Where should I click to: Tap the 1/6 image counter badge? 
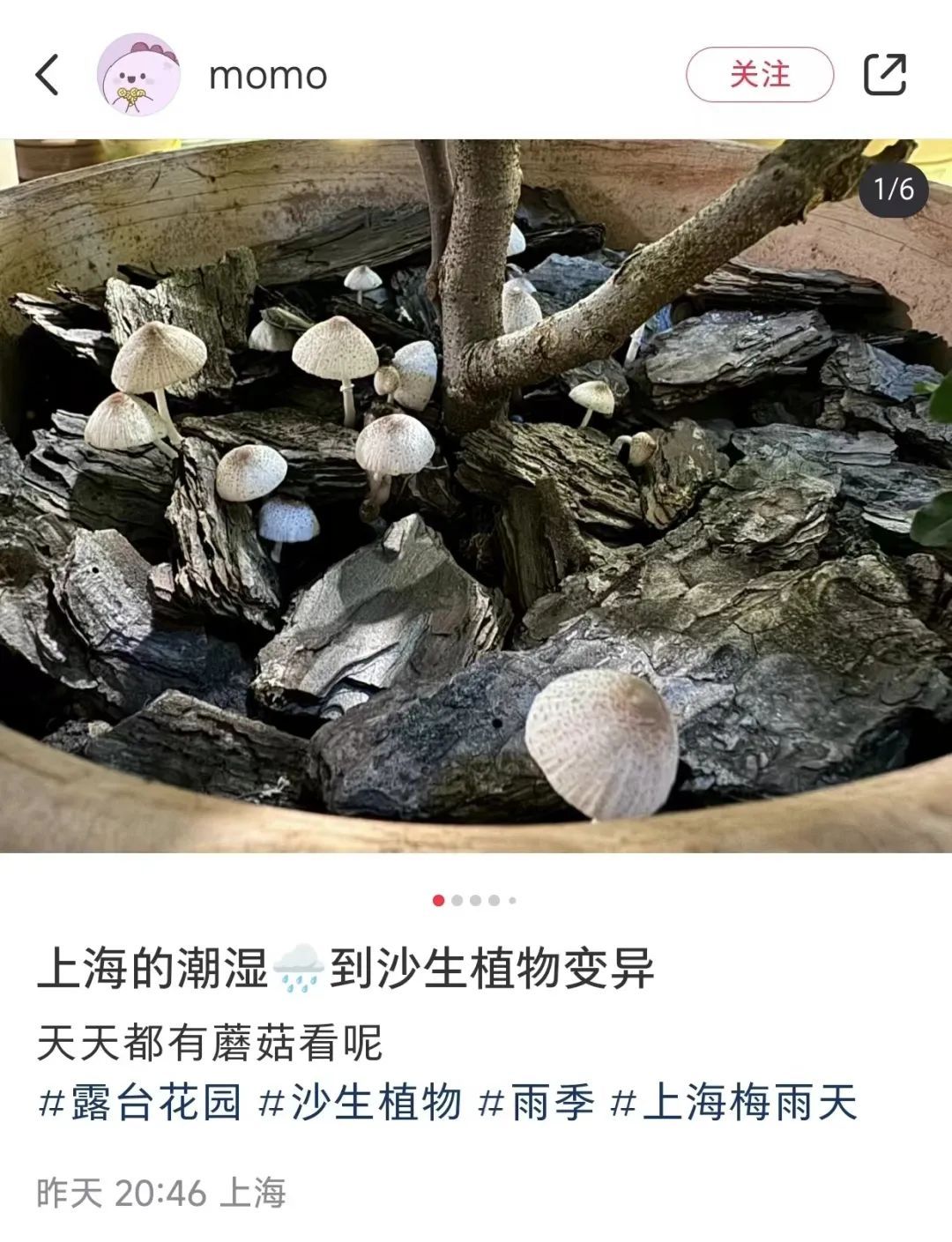pos(892,187)
